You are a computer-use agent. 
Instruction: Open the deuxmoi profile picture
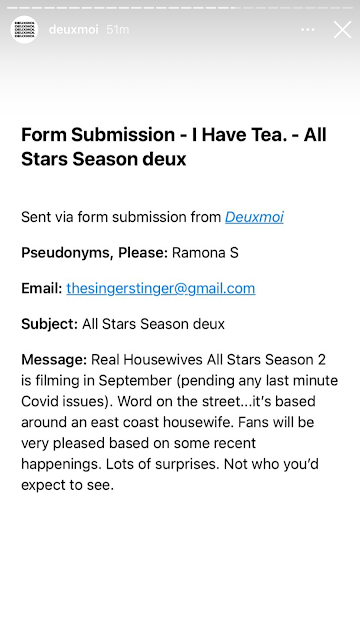click(x=24, y=29)
